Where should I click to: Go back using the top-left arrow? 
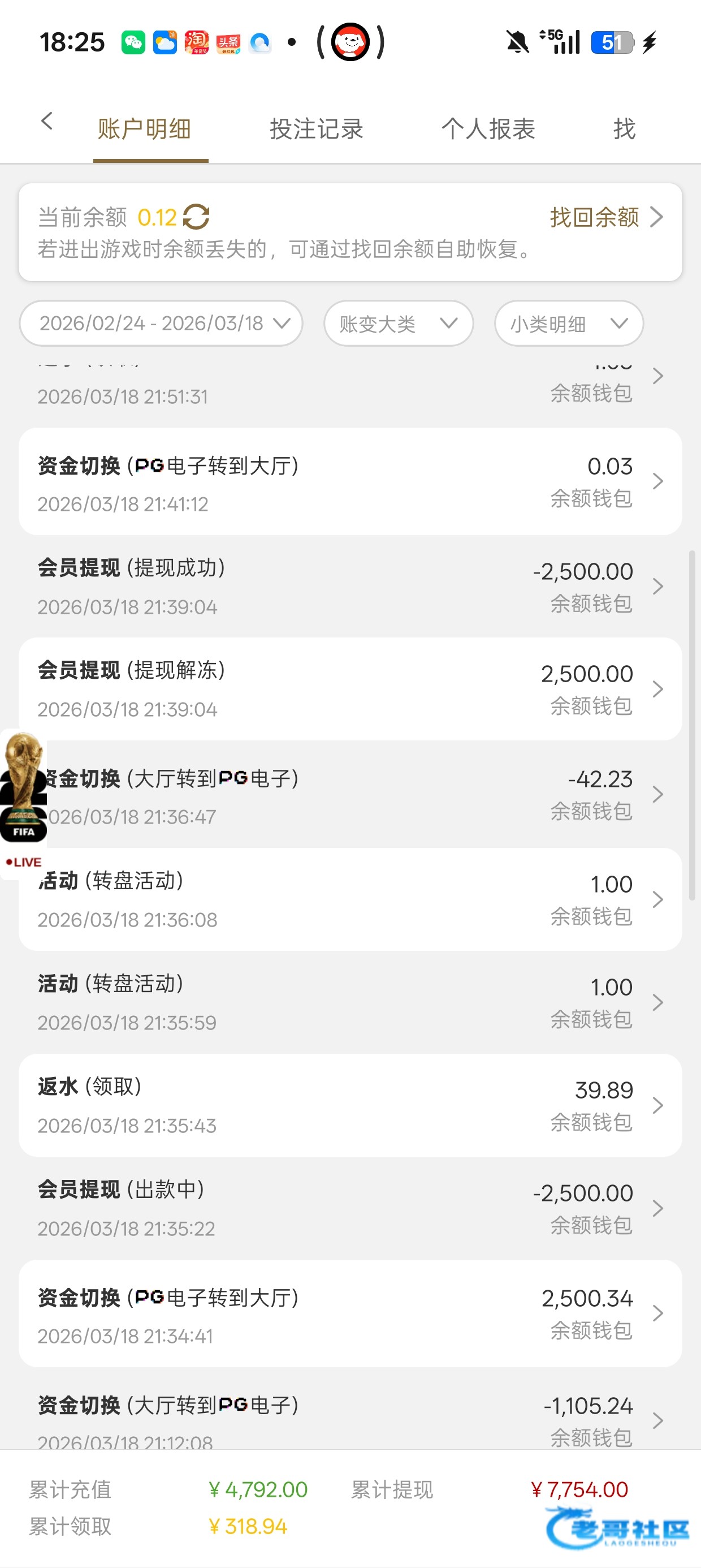click(x=47, y=121)
